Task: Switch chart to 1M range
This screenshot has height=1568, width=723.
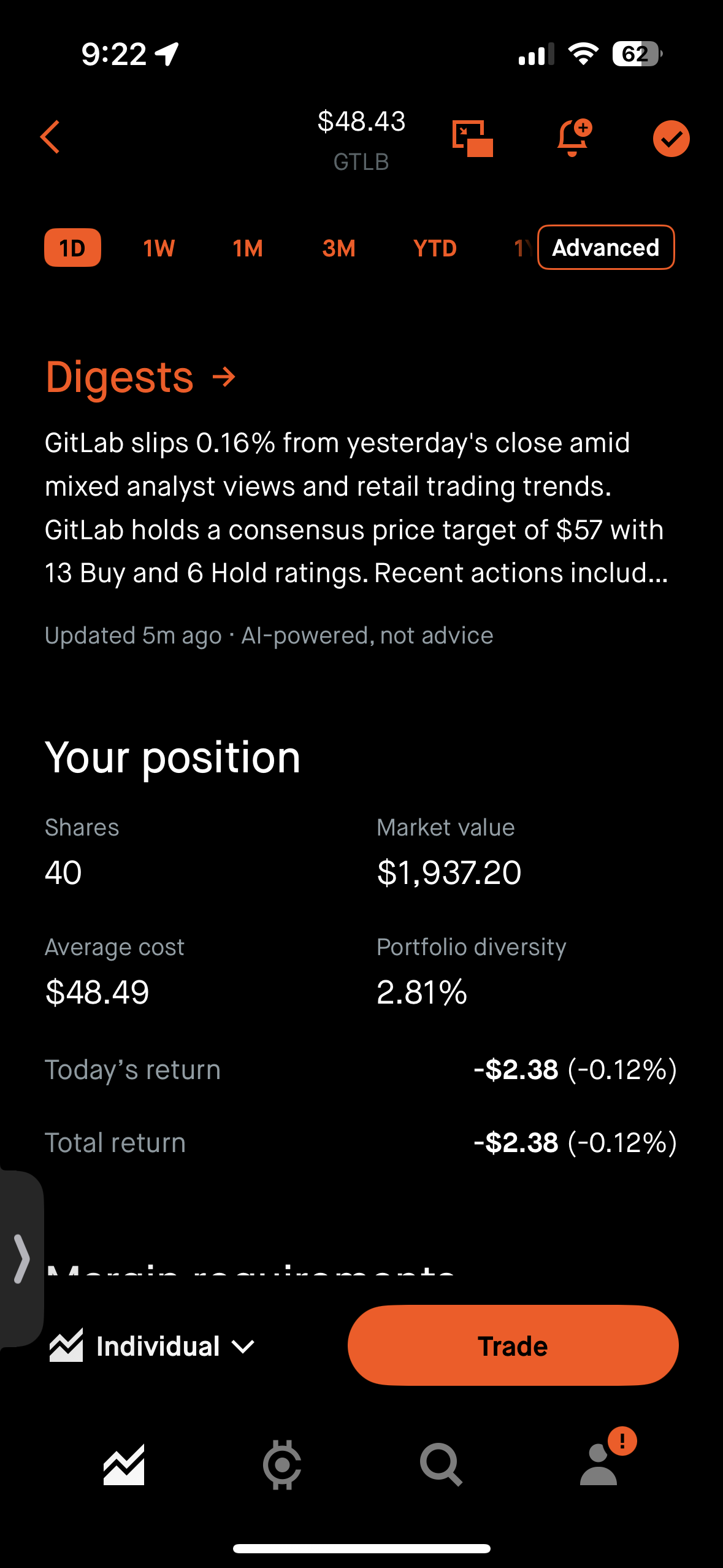Action: pos(248,248)
